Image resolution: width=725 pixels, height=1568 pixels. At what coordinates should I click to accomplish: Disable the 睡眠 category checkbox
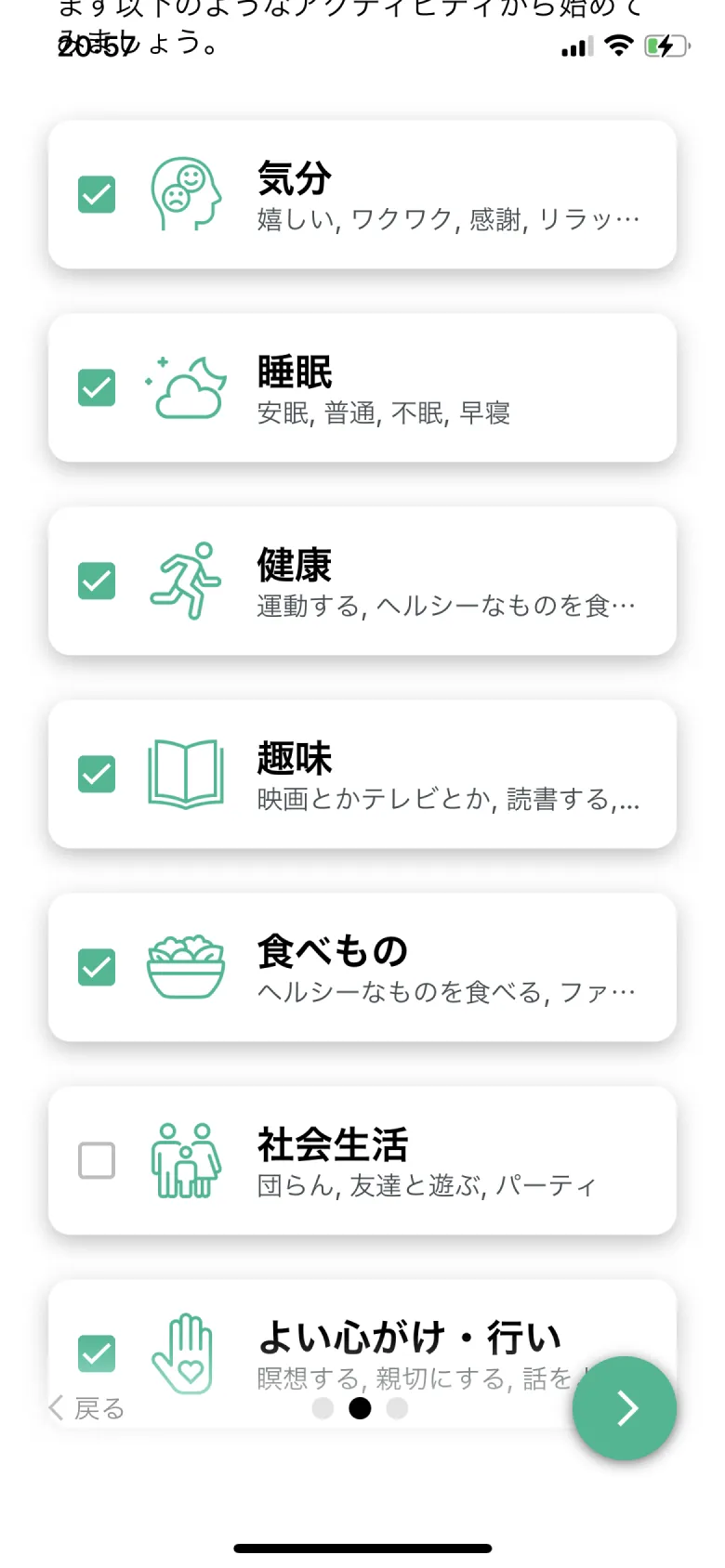pyautogui.click(x=96, y=387)
